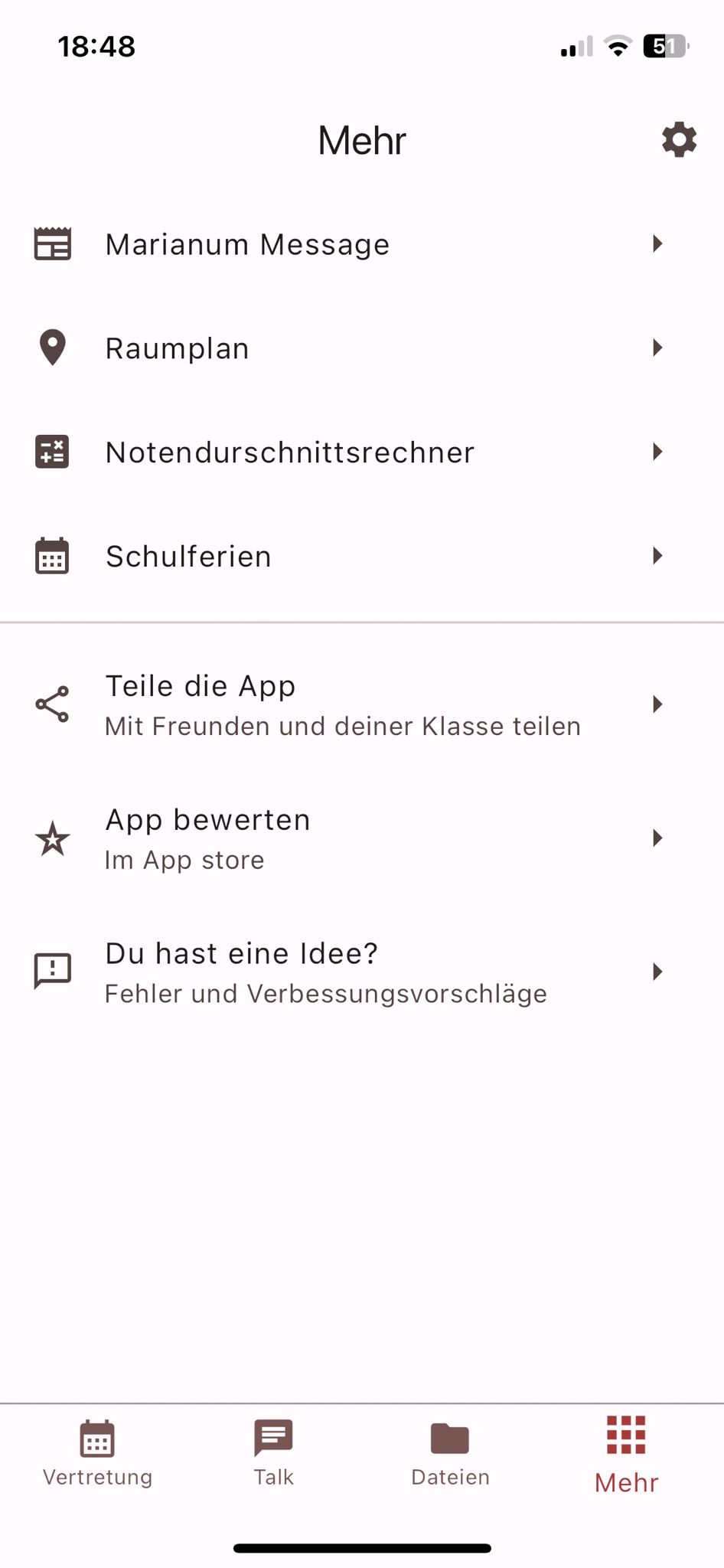
Task: Open the settings gear icon
Action: [x=679, y=140]
